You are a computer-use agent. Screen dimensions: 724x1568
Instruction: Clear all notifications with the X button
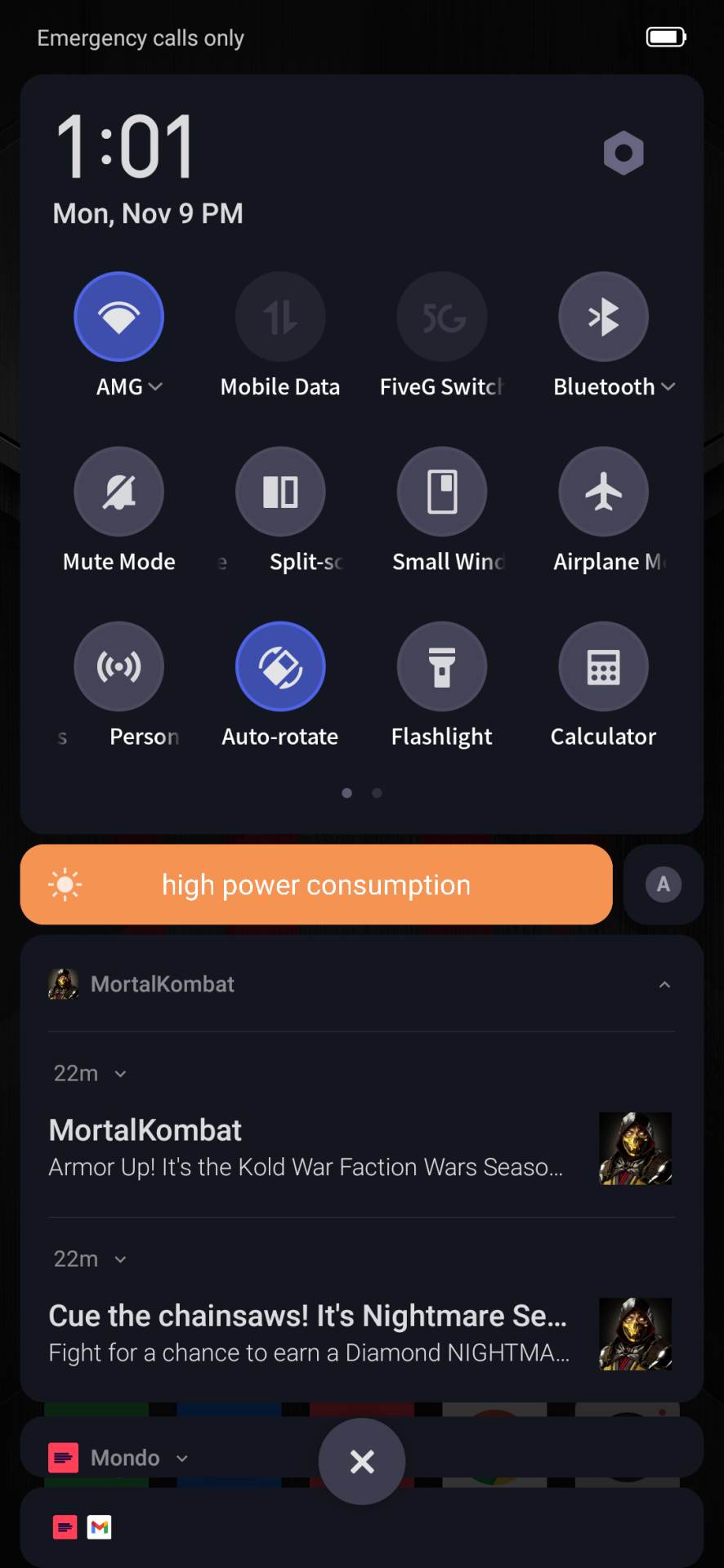(x=362, y=1461)
